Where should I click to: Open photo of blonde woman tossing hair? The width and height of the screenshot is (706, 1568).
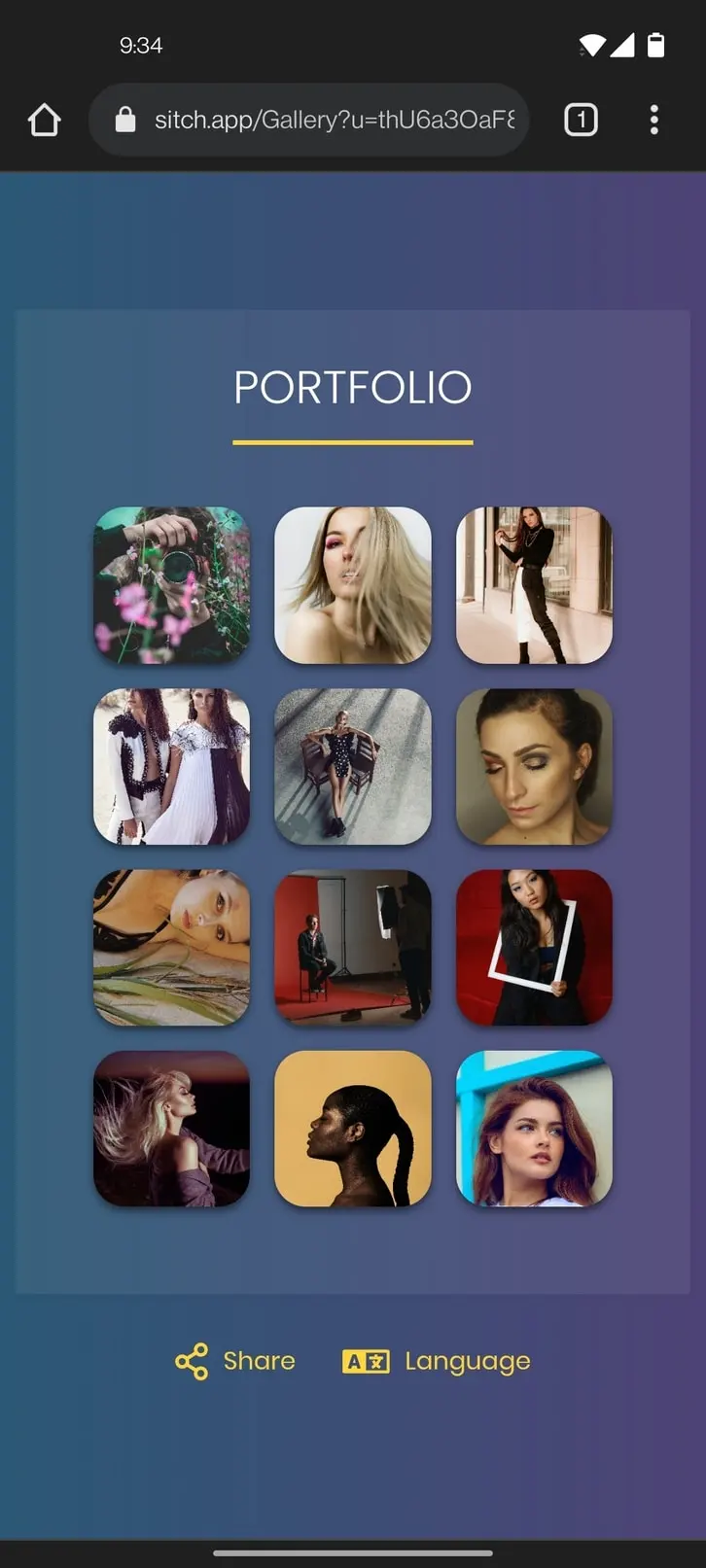353,585
